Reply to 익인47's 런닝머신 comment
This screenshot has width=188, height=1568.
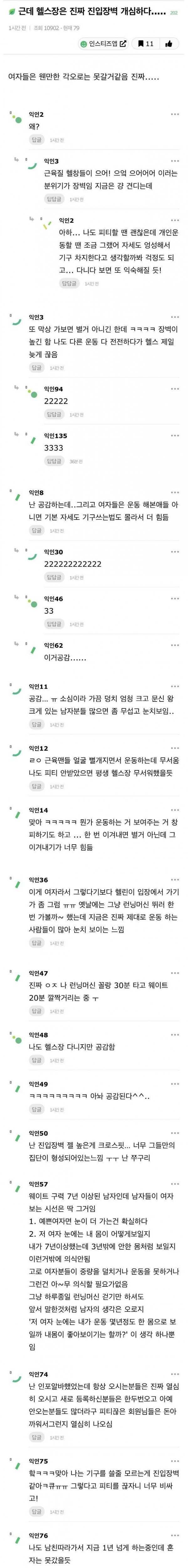point(37,1011)
